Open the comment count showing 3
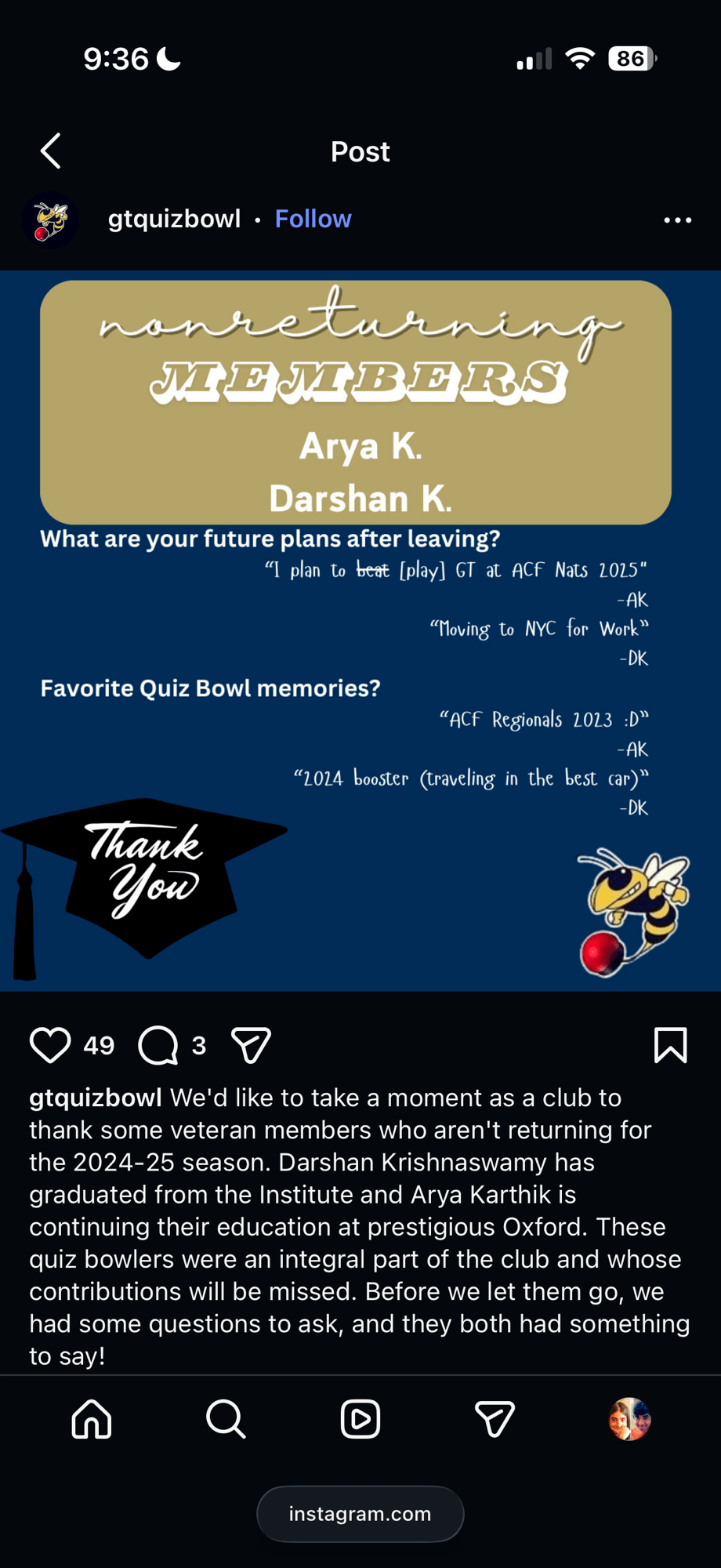This screenshot has height=1568, width=721. click(x=198, y=1045)
